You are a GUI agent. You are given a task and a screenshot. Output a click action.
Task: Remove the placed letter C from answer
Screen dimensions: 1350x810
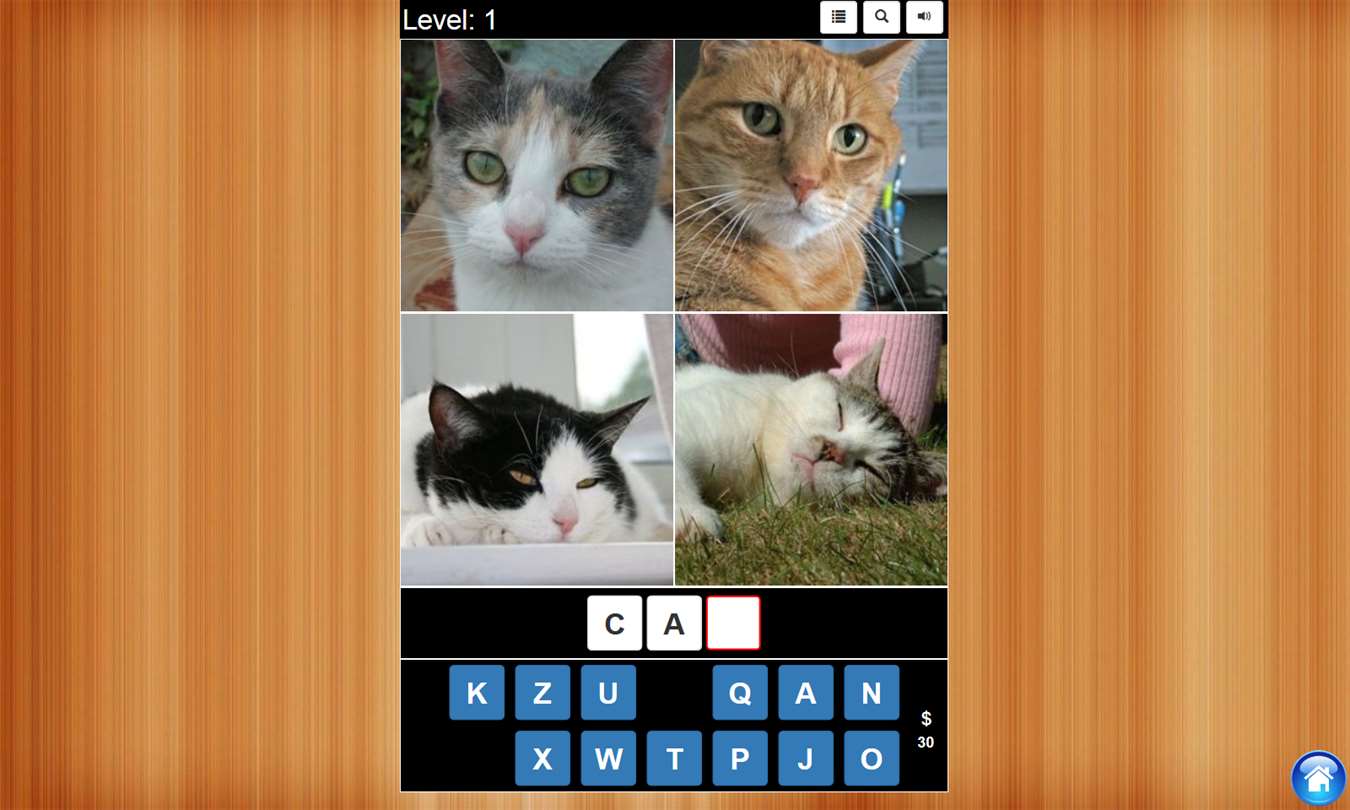(614, 623)
